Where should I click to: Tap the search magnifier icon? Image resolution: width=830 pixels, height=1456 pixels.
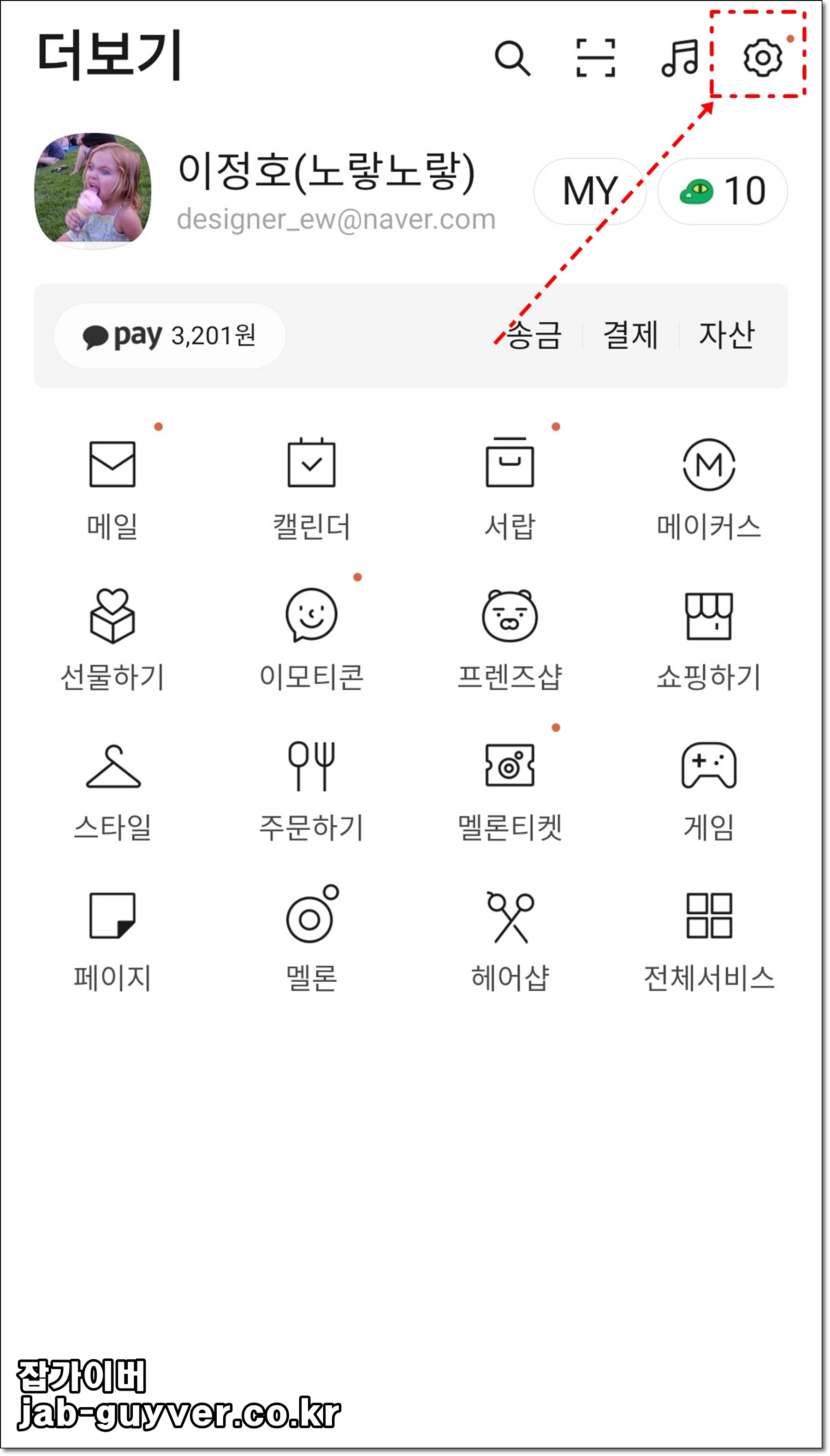pos(512,58)
